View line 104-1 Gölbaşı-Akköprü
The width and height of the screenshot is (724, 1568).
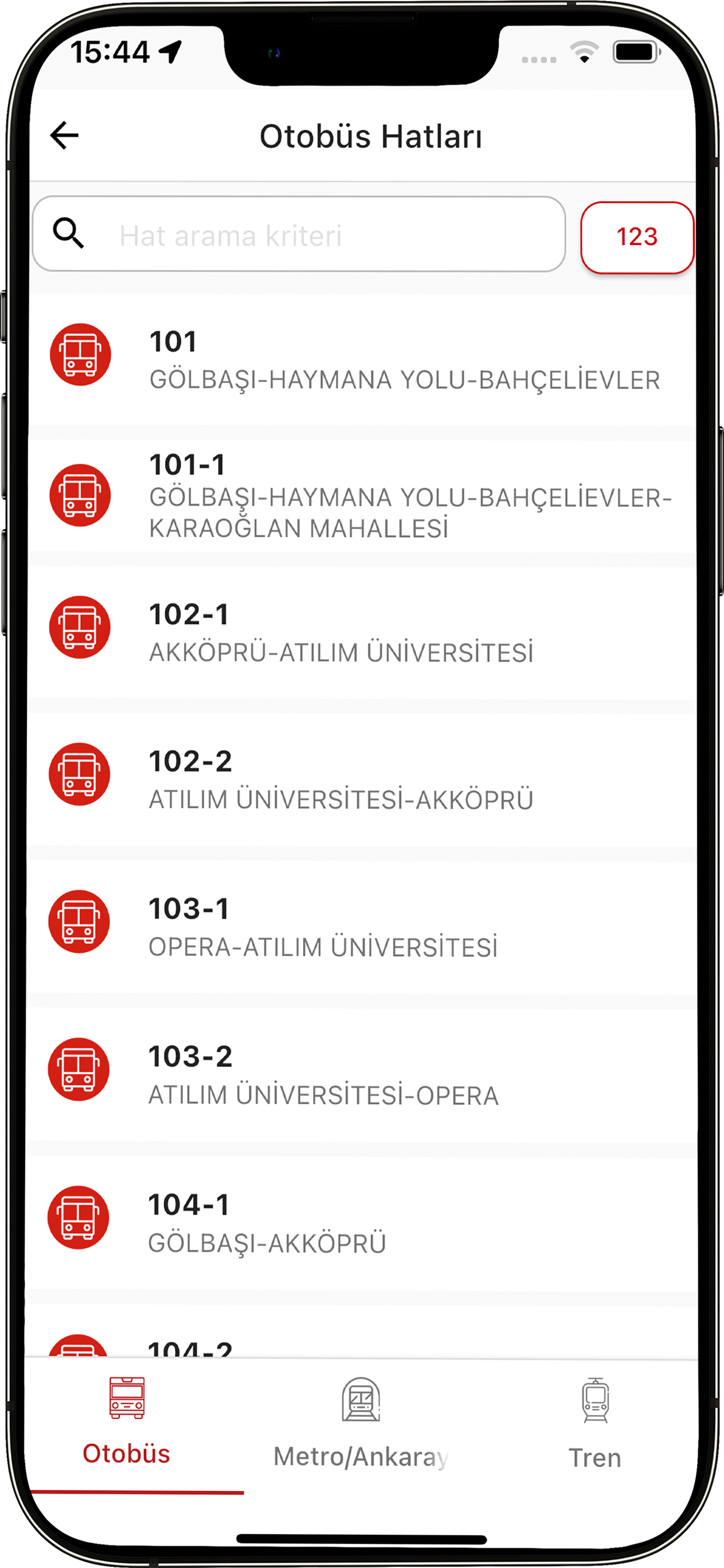tap(362, 1223)
